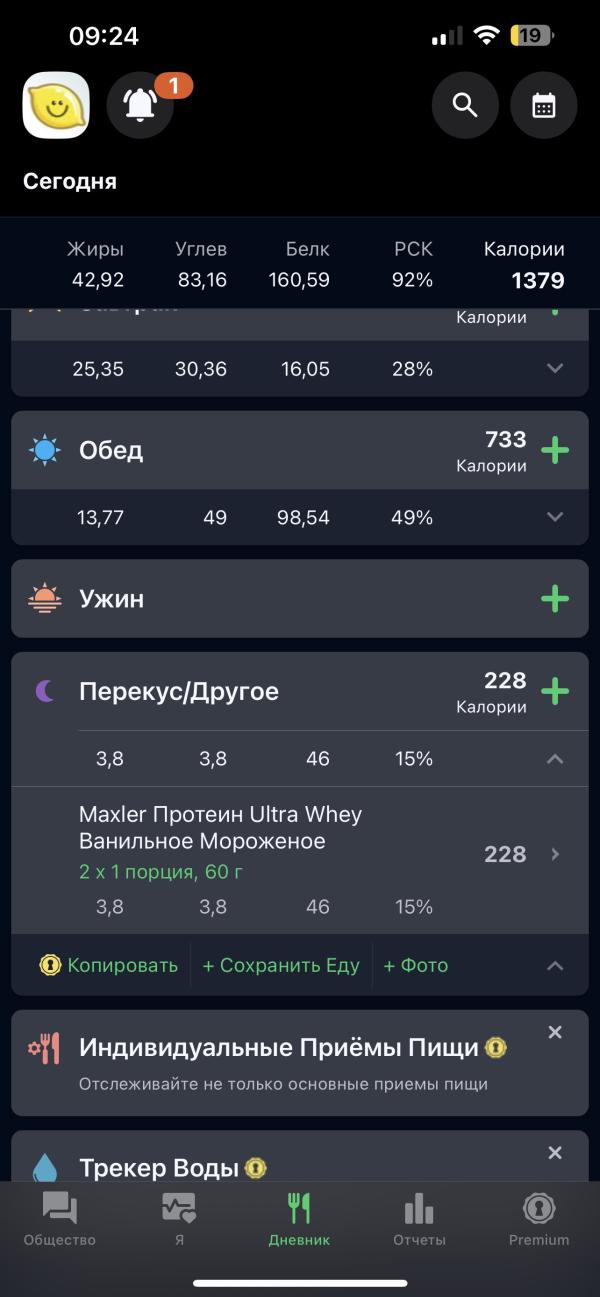Add food to Ужин
Image resolution: width=600 pixels, height=1297 pixels.
coord(555,599)
